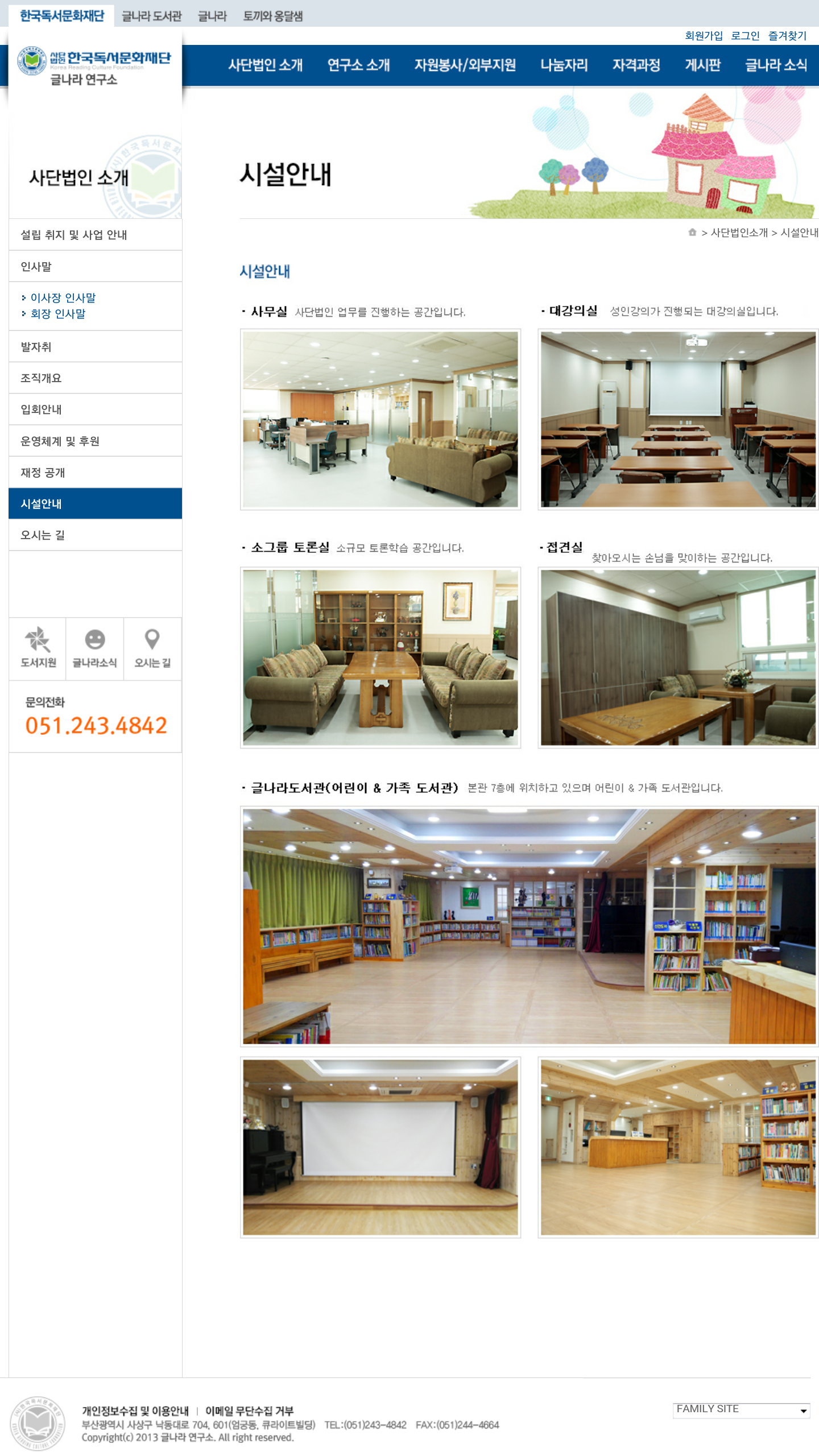Open the 회장 인사말 sublink
The height and width of the screenshot is (1456, 819).
pyautogui.click(x=57, y=313)
